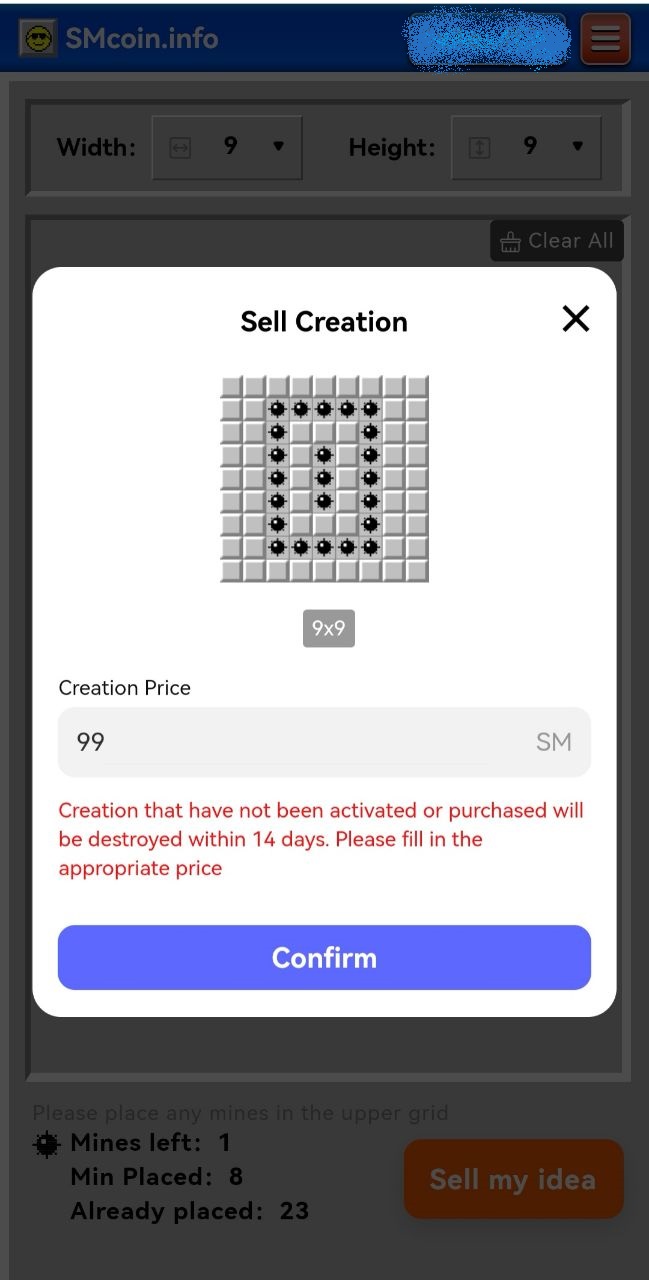The image size is (649, 1280).
Task: Open the Height dropdown
Action: coord(527,147)
